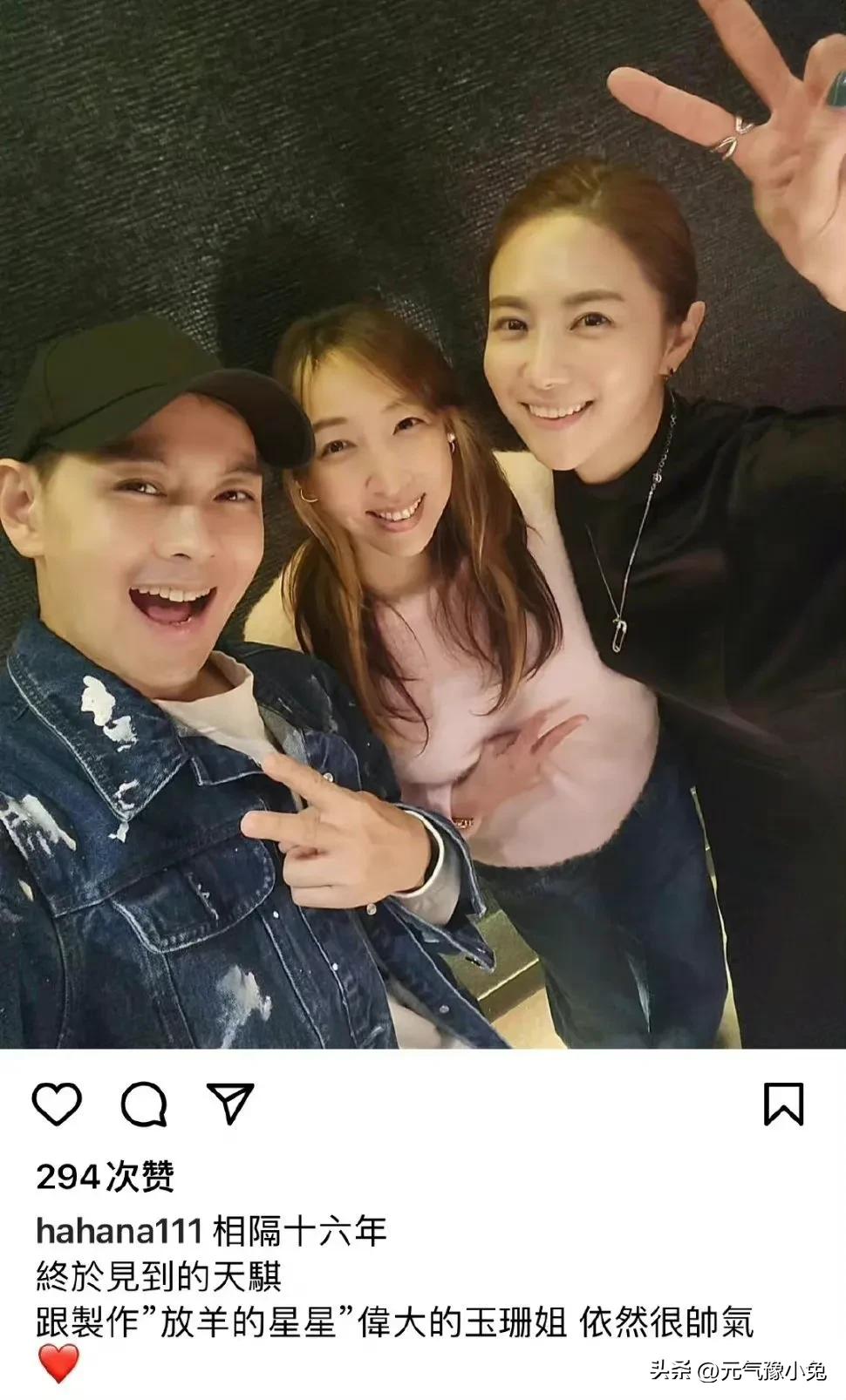
Task: Share the post via paper plane icon
Action: click(x=230, y=1104)
